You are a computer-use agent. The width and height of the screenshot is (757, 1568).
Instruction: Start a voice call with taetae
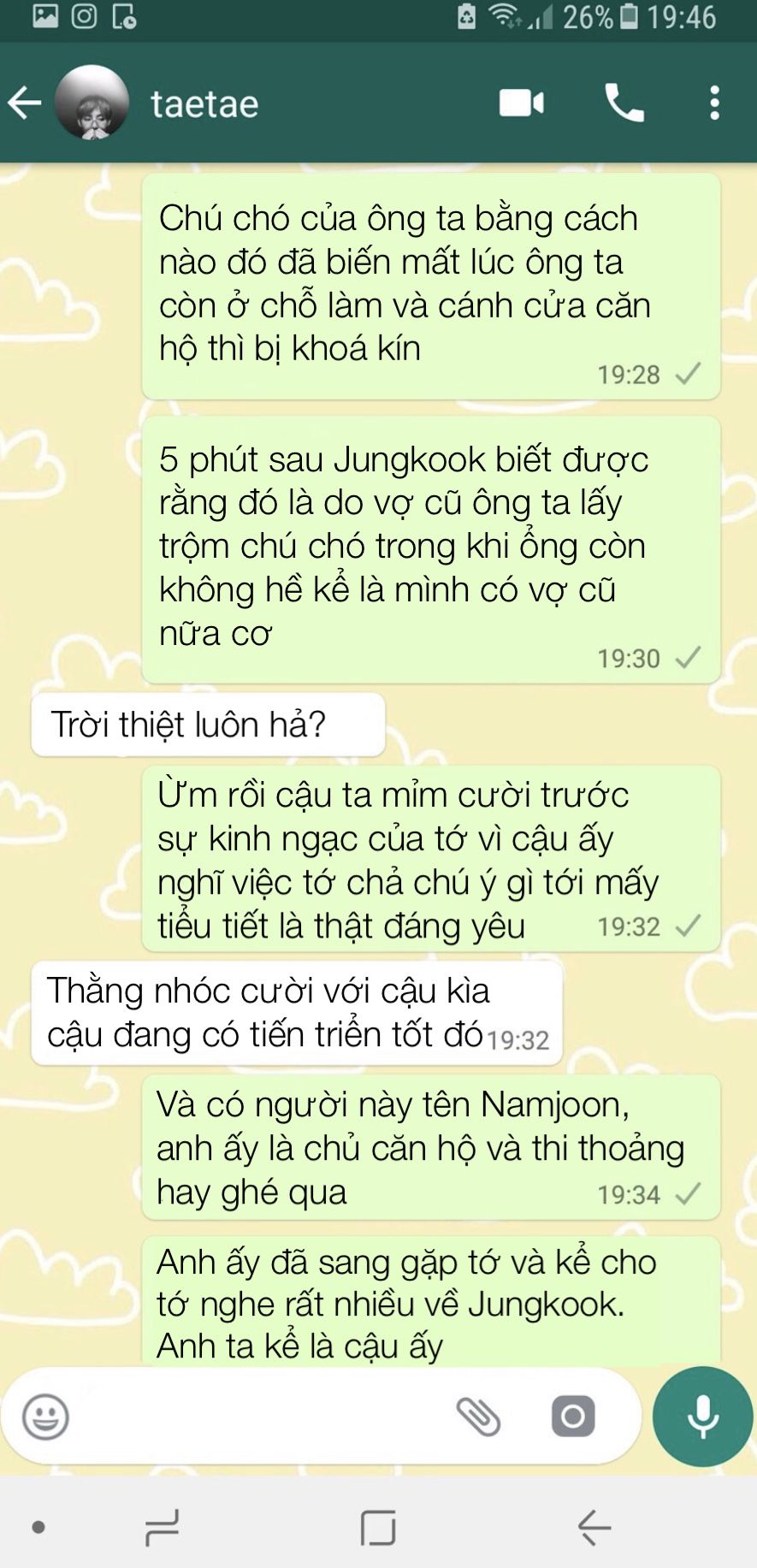click(x=624, y=104)
